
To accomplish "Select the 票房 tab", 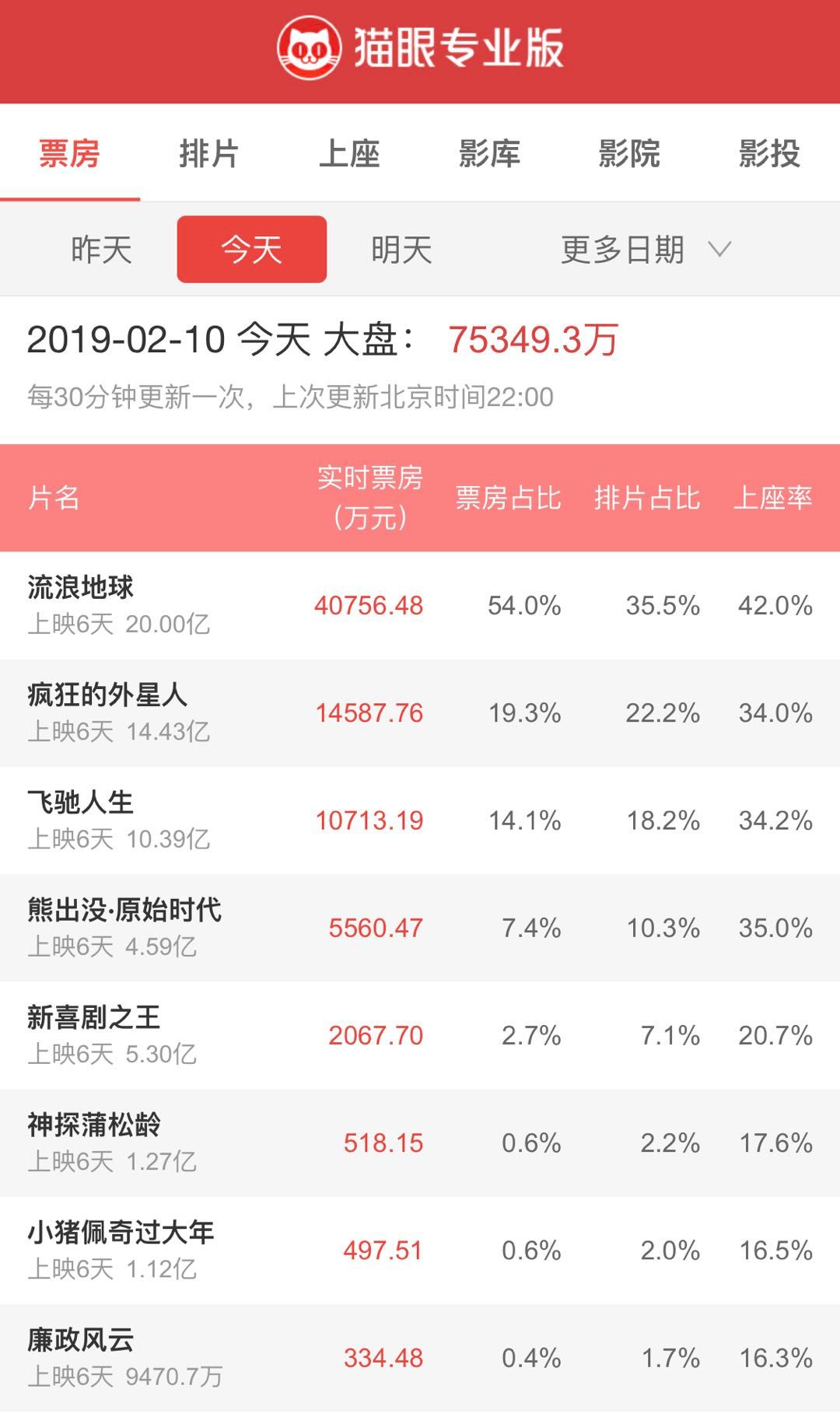I will point(70,153).
